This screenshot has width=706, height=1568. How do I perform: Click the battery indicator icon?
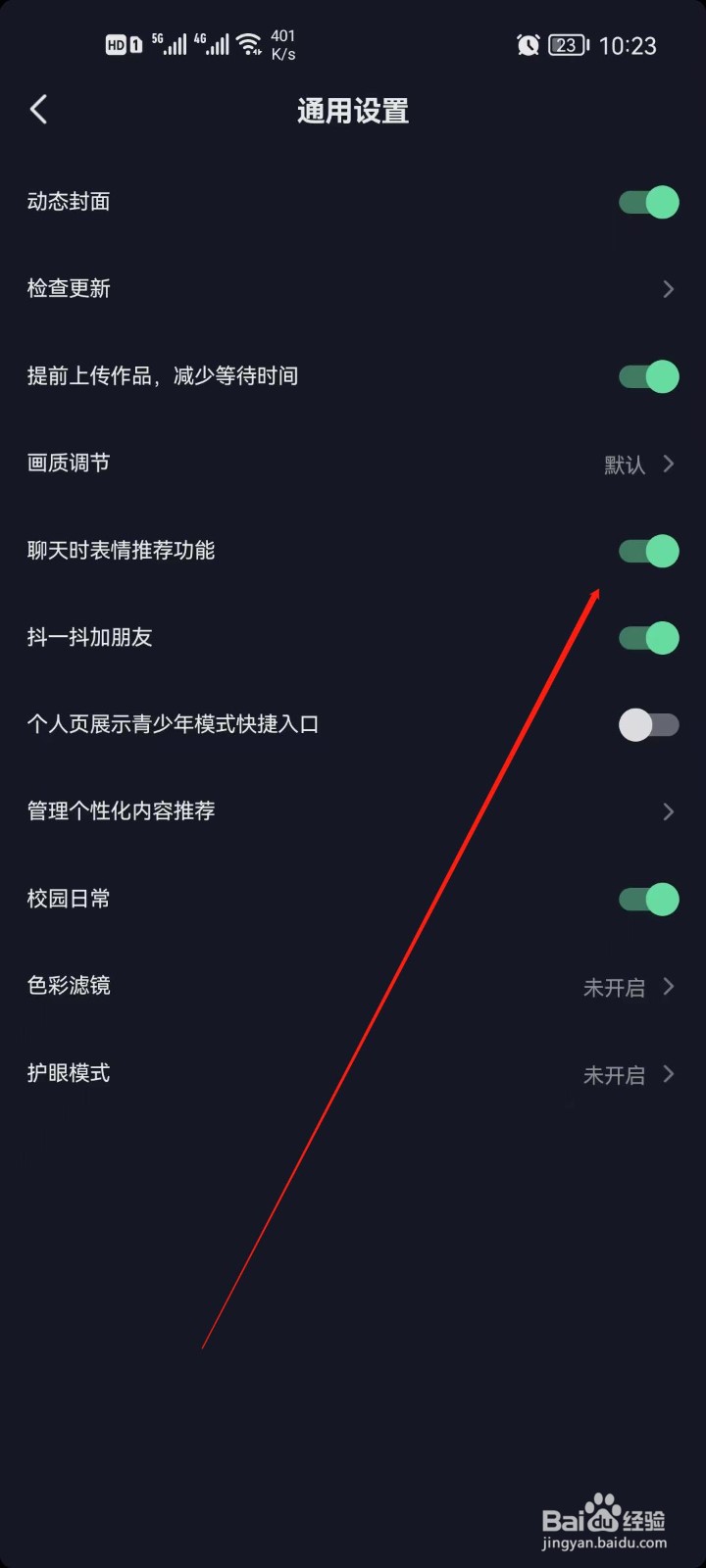point(566,45)
